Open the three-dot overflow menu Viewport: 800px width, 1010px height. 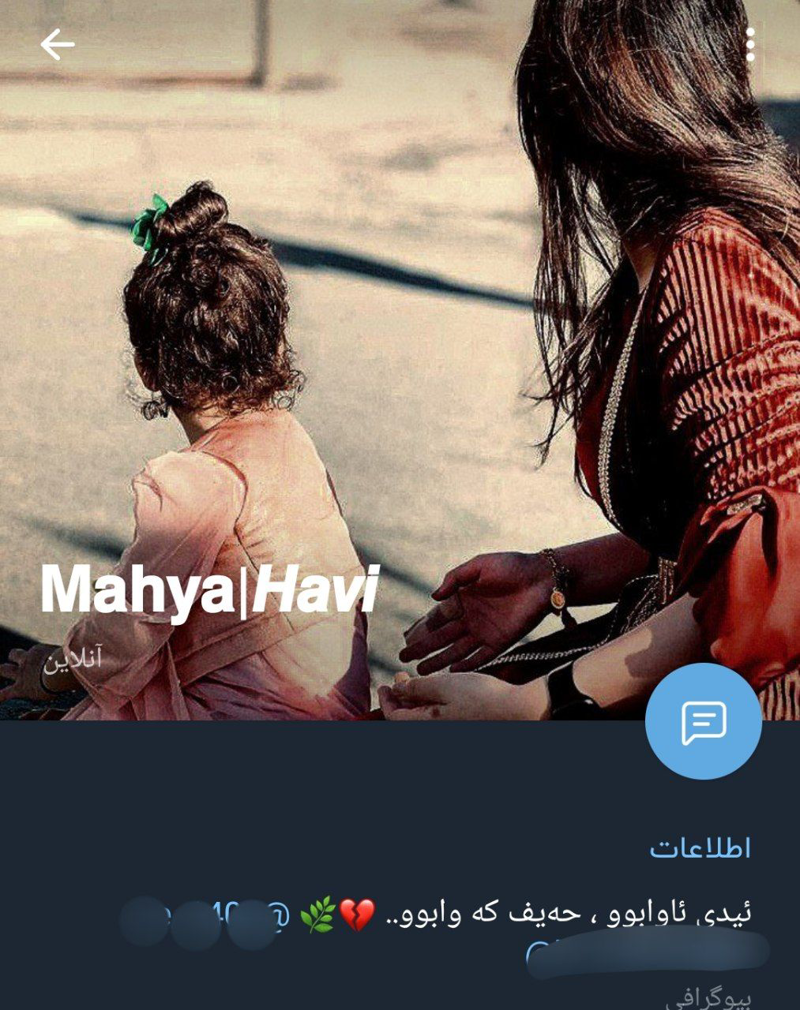pyautogui.click(x=750, y=45)
